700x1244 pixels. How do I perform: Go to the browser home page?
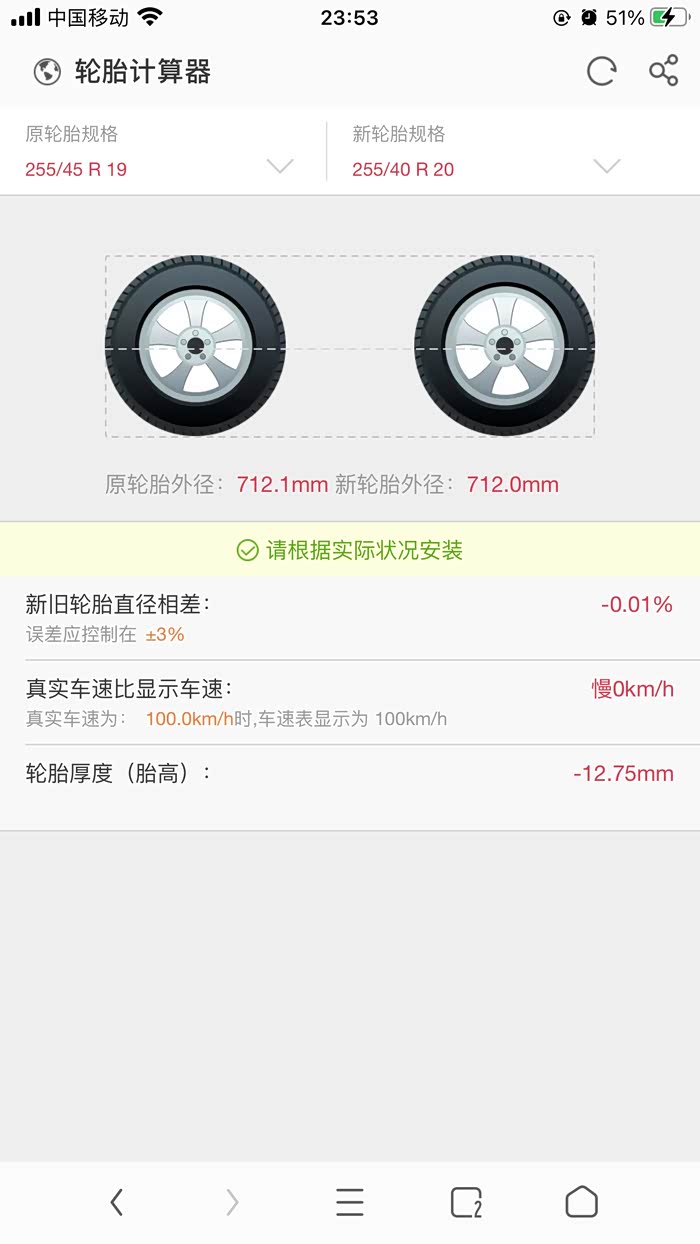pyautogui.click(x=581, y=1202)
